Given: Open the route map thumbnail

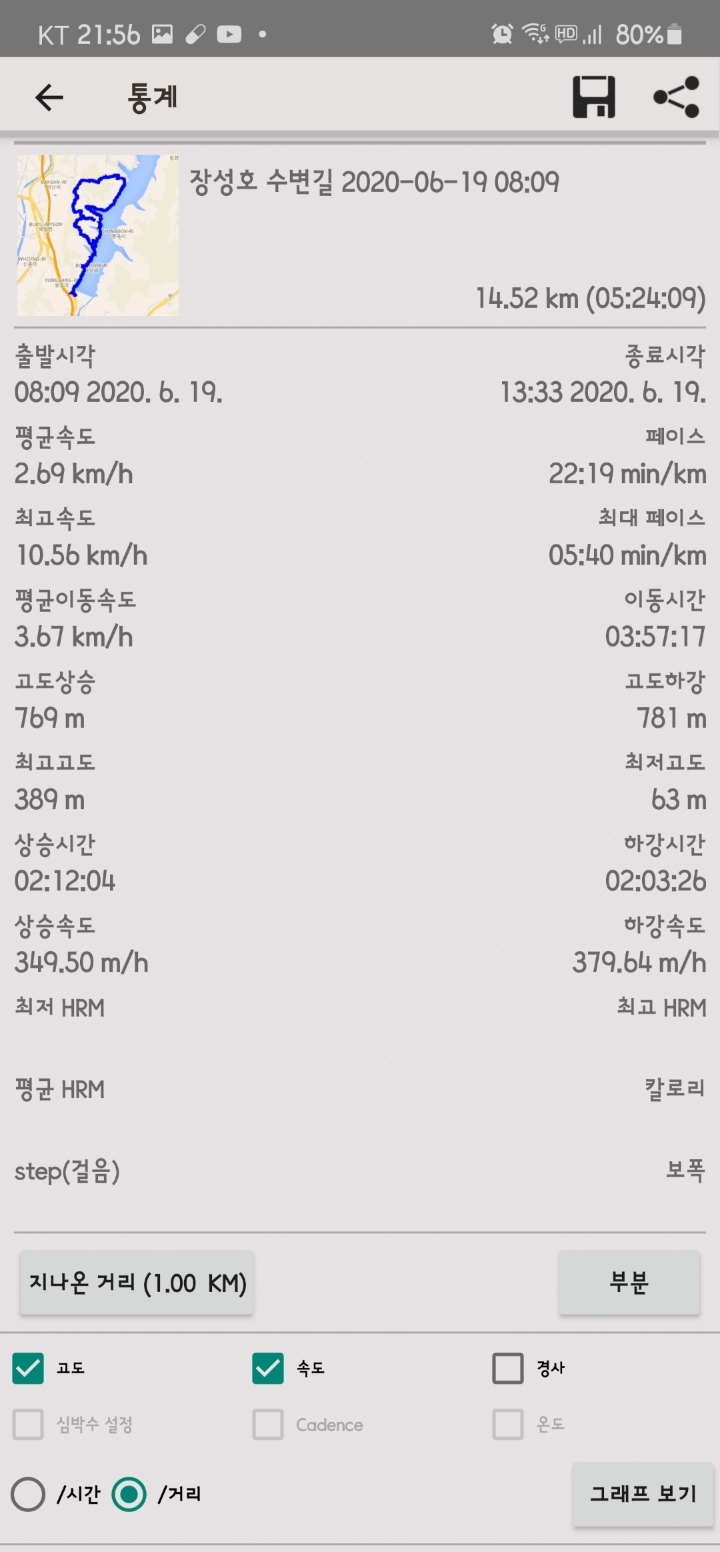Looking at the screenshot, I should coord(98,235).
